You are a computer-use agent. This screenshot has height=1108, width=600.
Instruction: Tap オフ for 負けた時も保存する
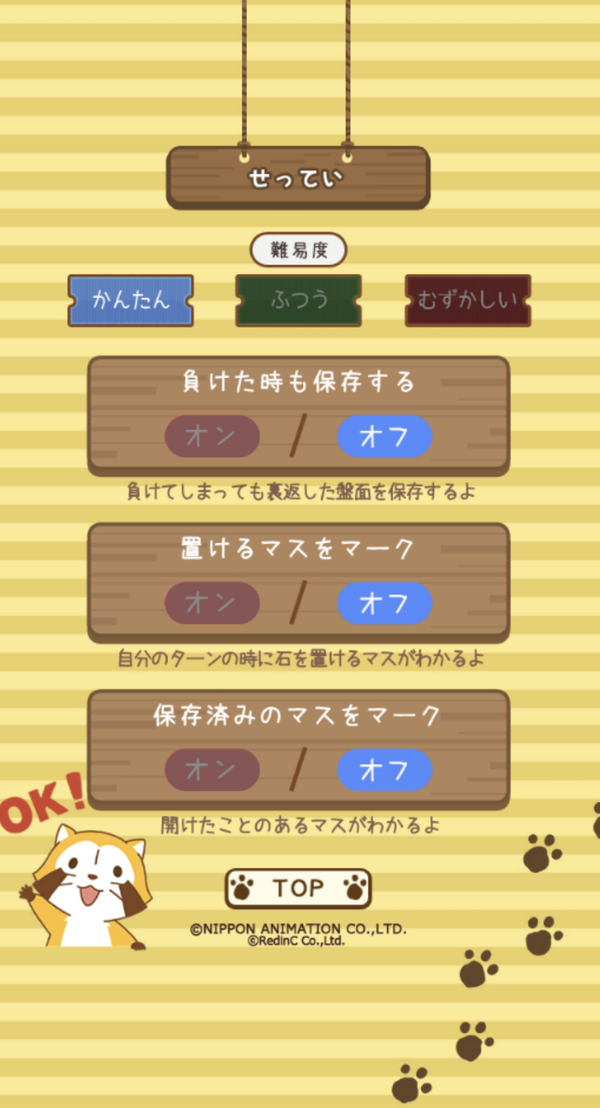(x=384, y=436)
